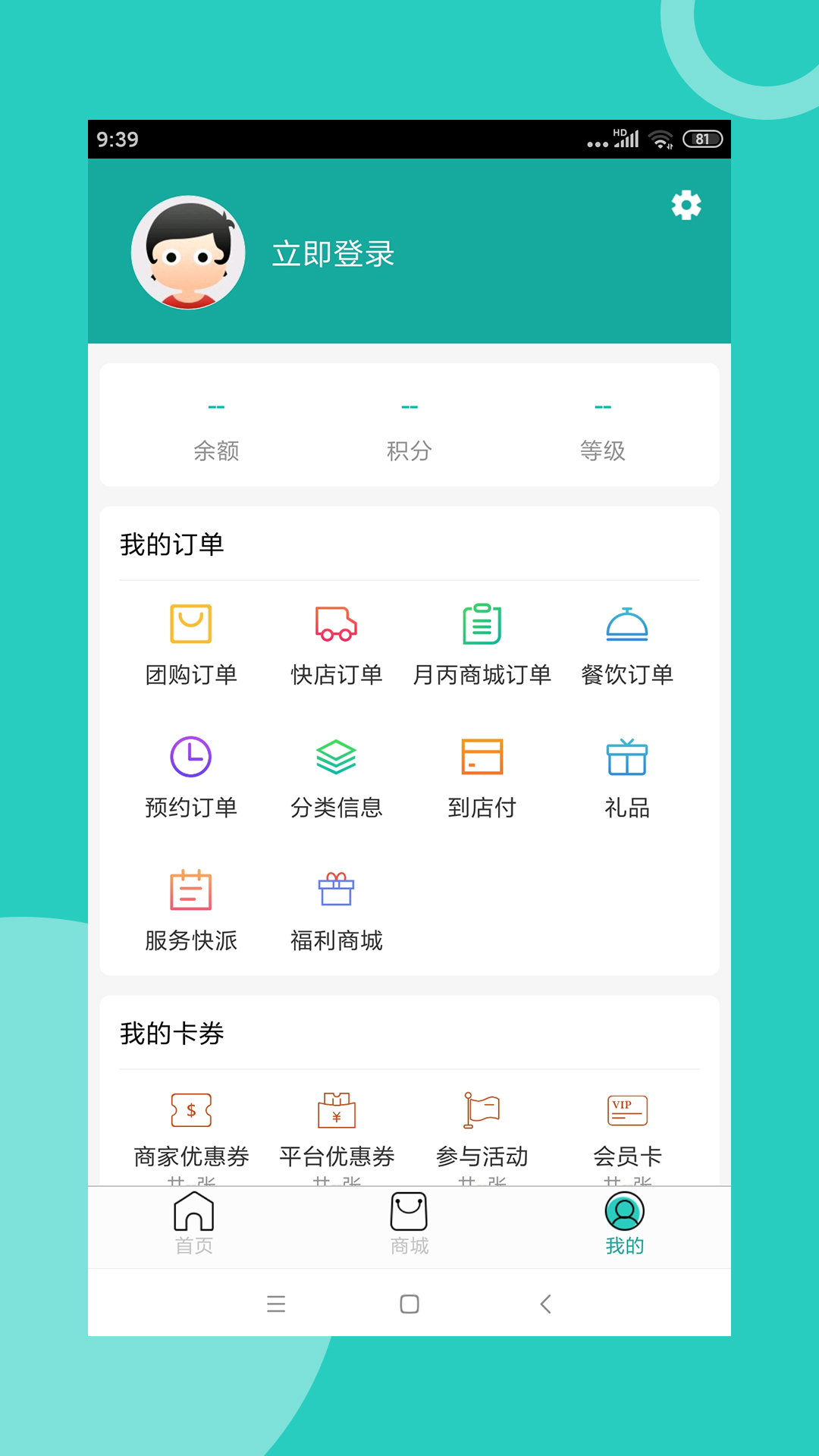819x1456 pixels.
Task: Switch to the 商城 tab
Action: pos(409,1222)
